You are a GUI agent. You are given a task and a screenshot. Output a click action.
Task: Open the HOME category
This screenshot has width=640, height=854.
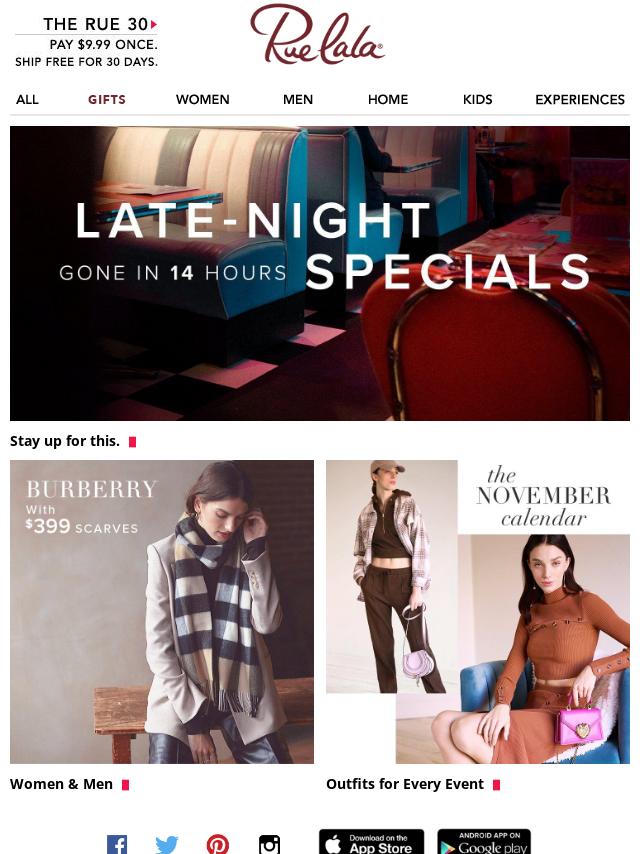(x=388, y=99)
